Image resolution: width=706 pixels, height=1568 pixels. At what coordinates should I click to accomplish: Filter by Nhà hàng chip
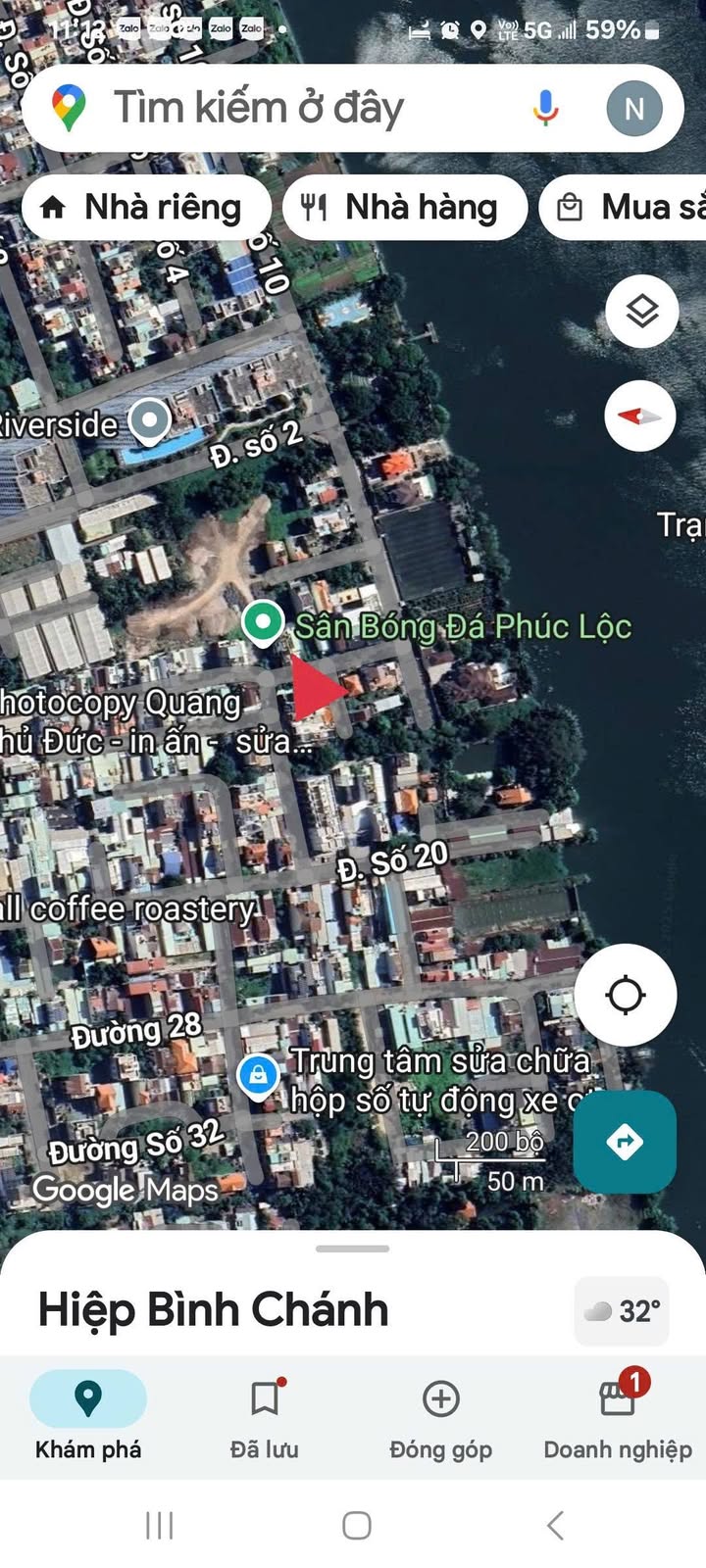405,208
